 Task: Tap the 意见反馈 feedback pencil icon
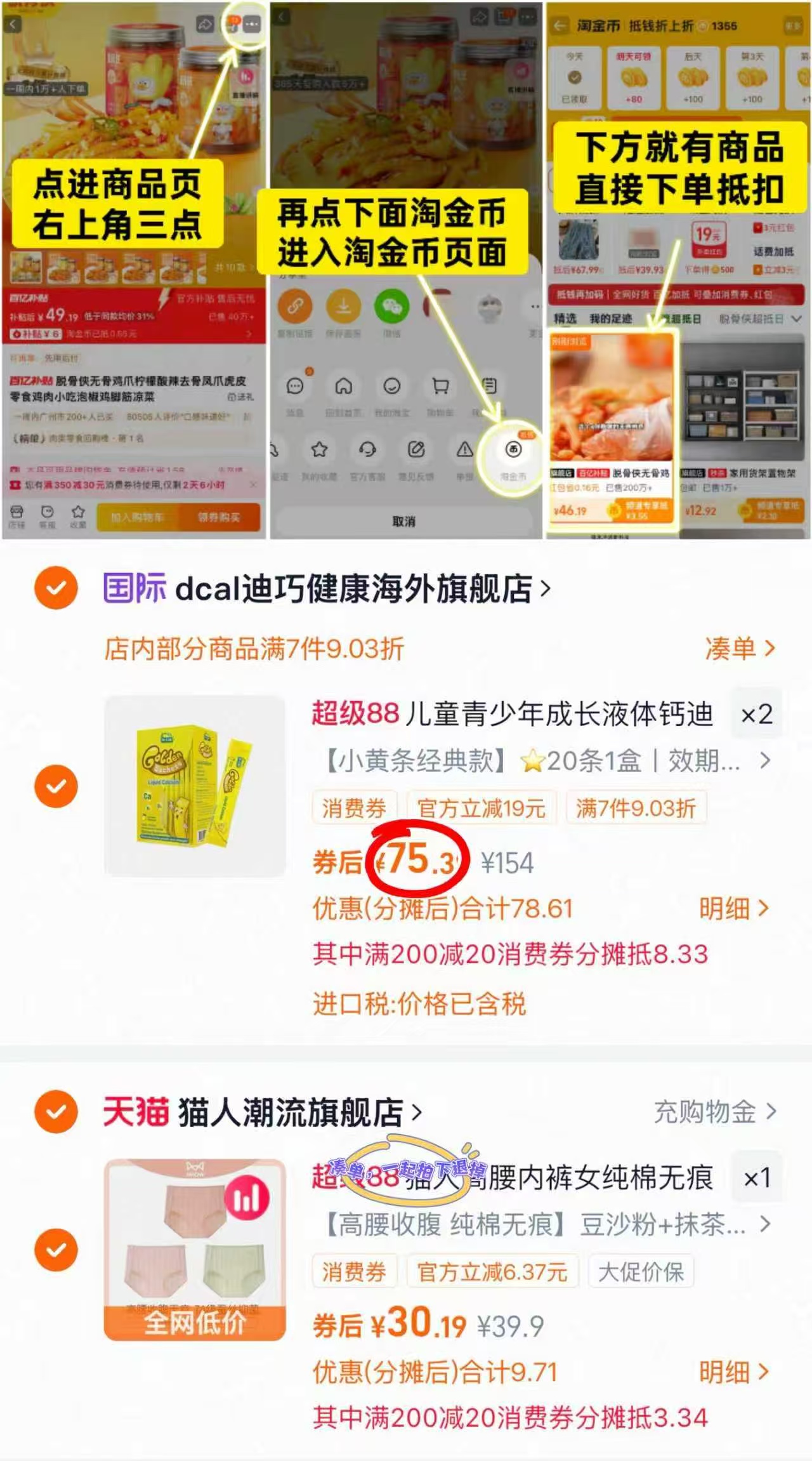[x=417, y=450]
